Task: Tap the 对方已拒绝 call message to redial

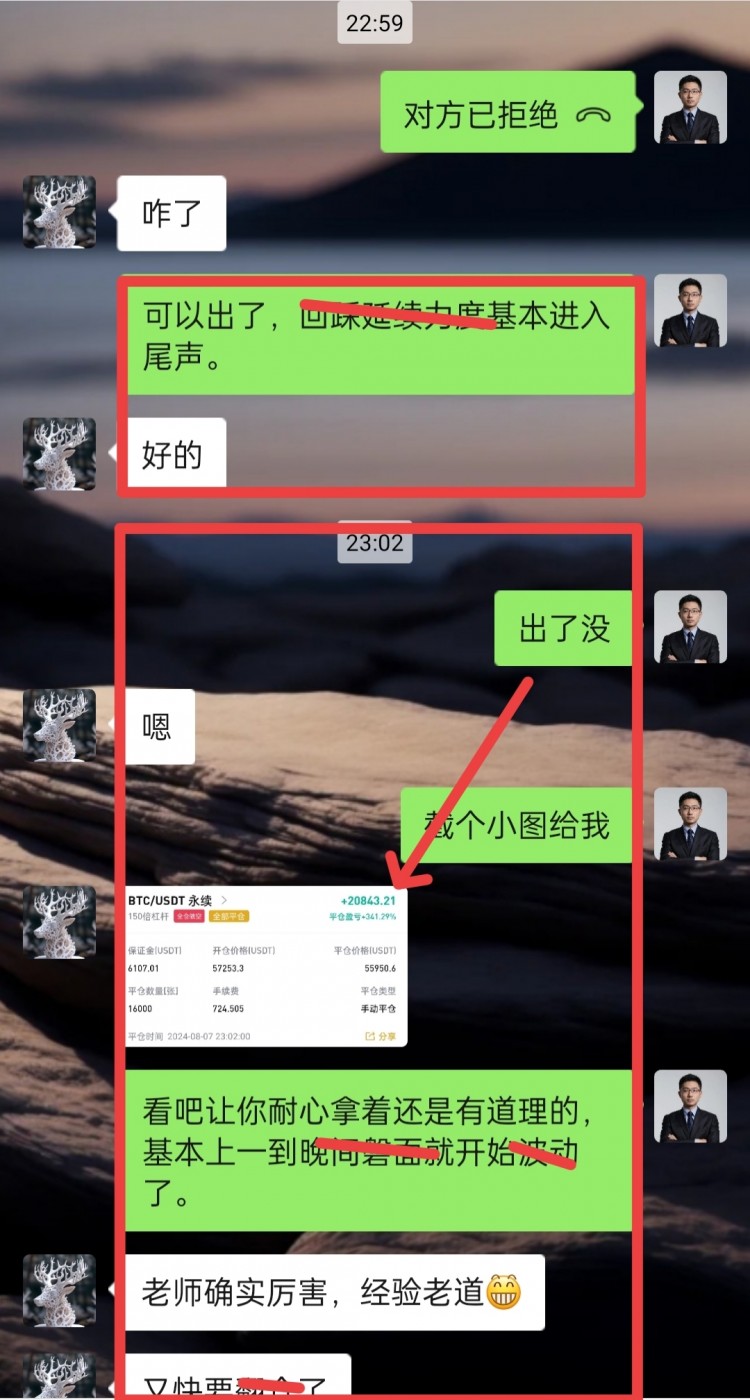Action: [508, 112]
